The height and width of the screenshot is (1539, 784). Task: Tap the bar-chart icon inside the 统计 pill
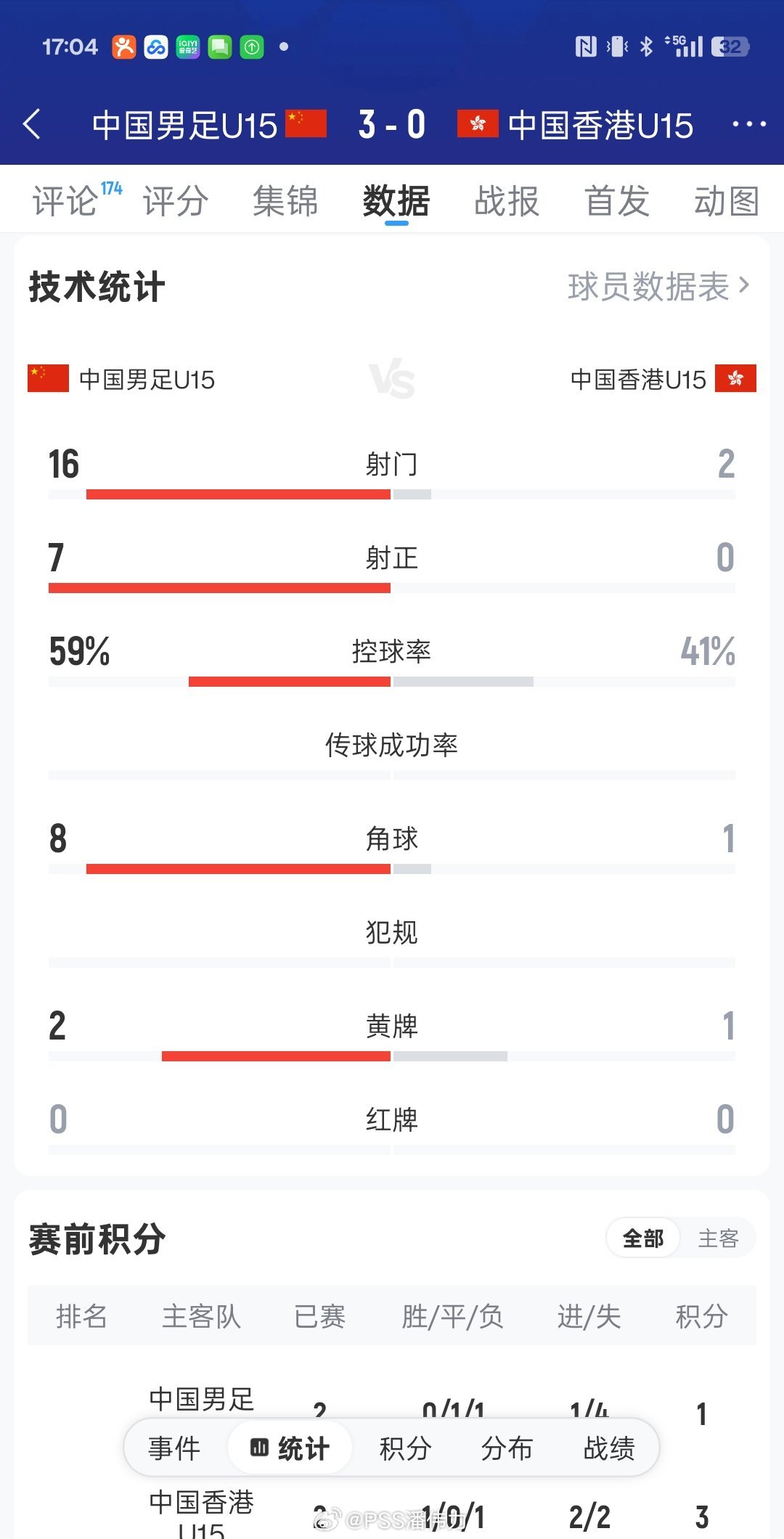pos(258,1448)
